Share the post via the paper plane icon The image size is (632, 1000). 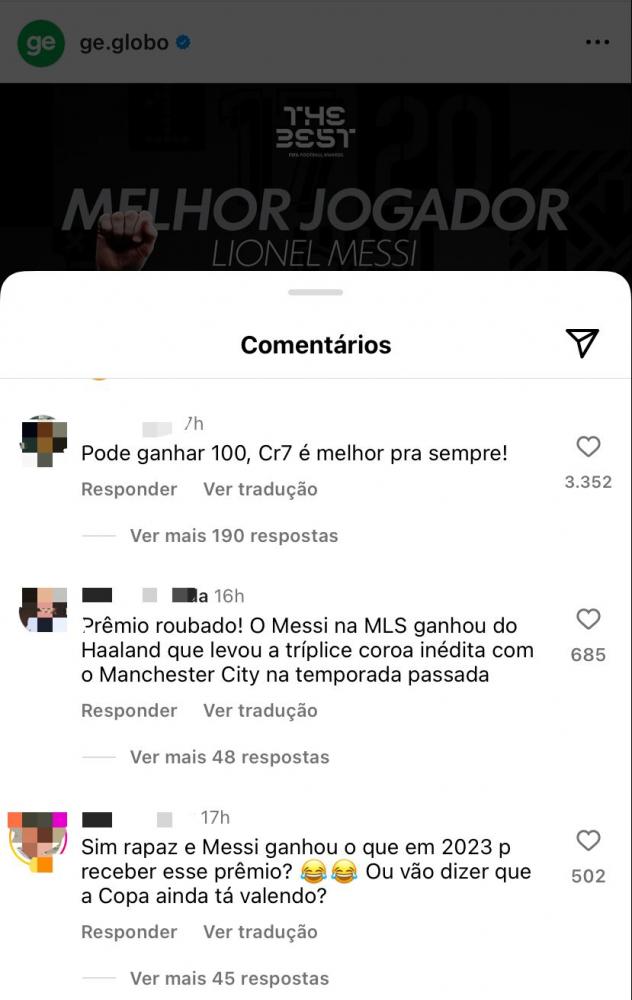[x=582, y=344]
